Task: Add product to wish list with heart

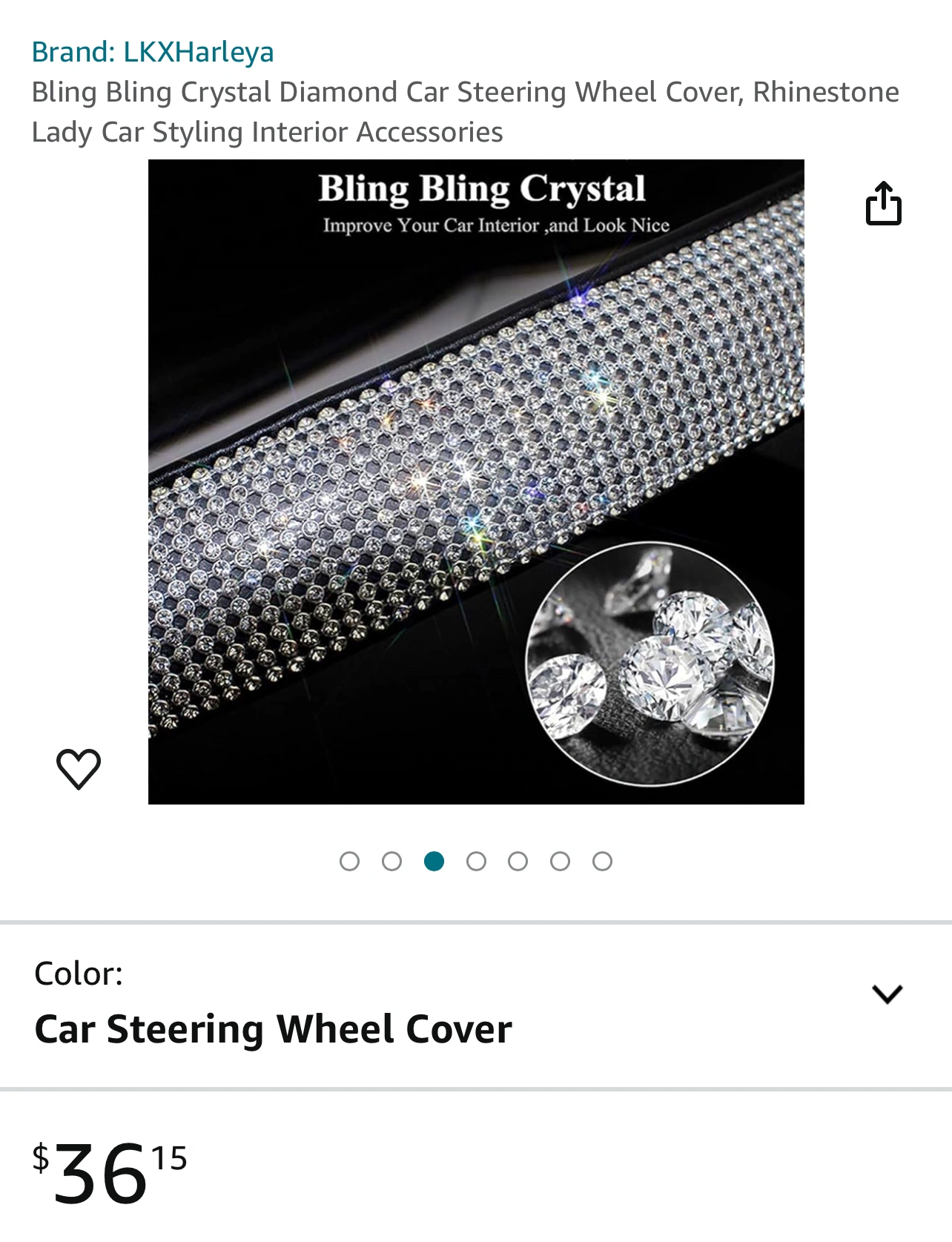Action: 79,768
